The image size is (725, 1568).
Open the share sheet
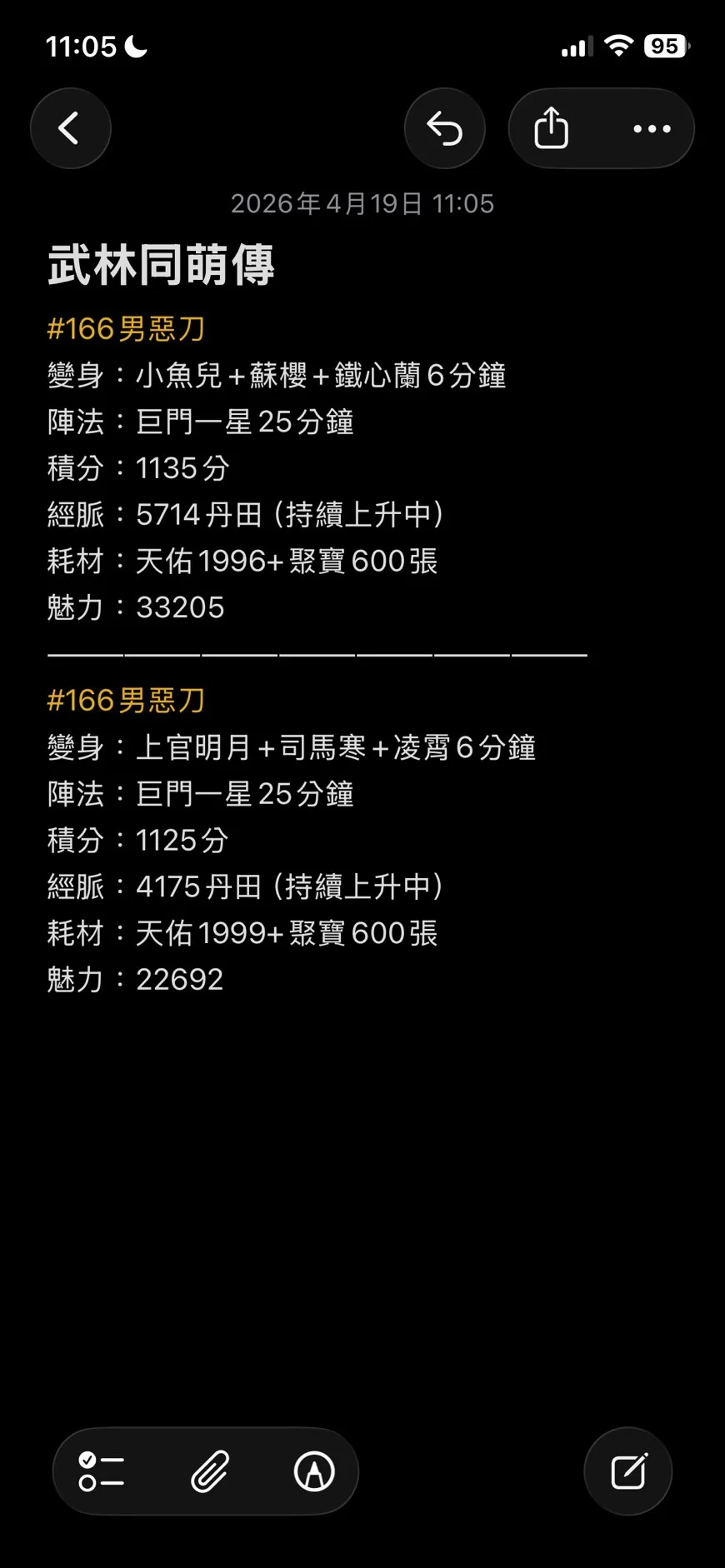click(x=550, y=128)
